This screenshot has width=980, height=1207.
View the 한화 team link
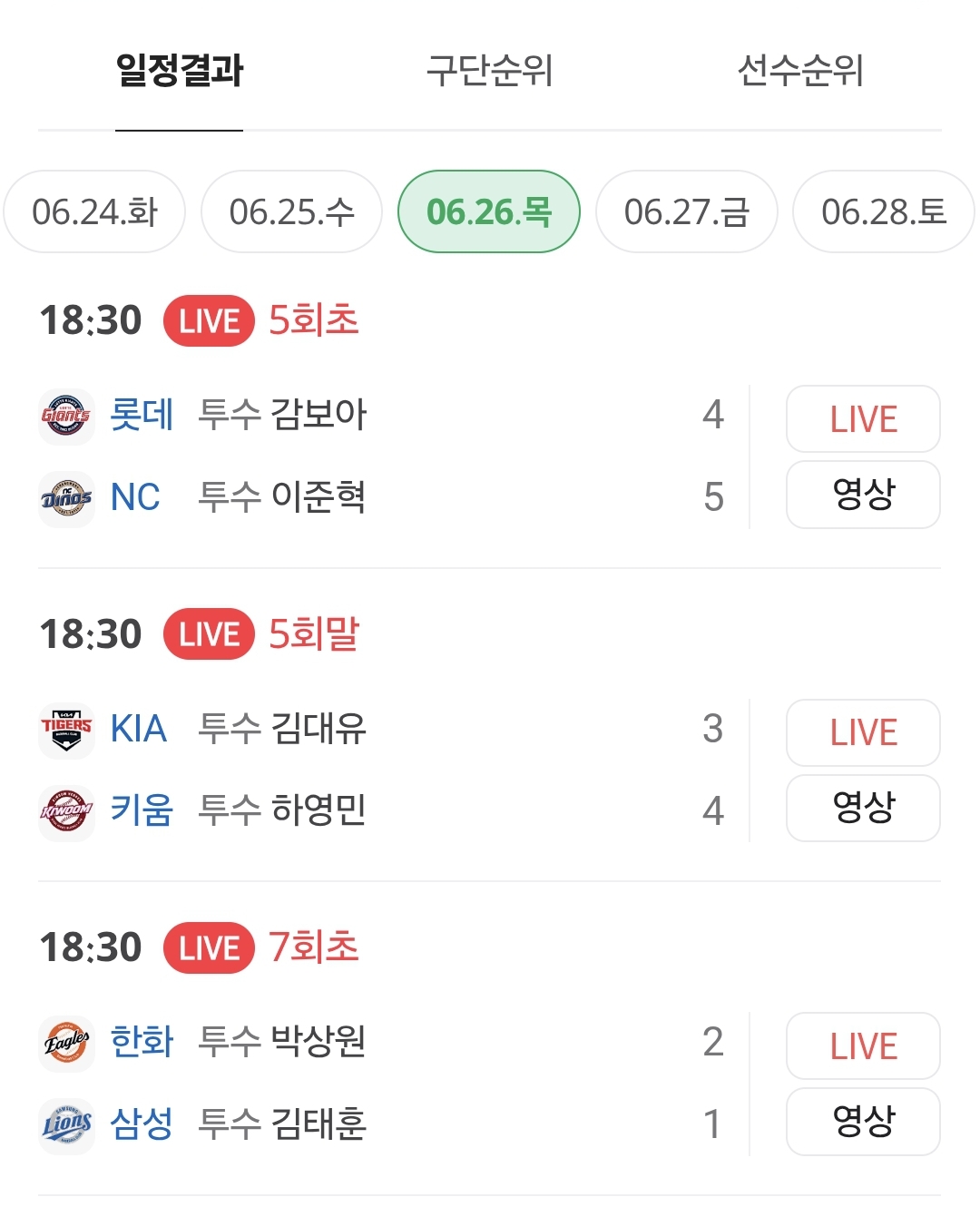142,1042
